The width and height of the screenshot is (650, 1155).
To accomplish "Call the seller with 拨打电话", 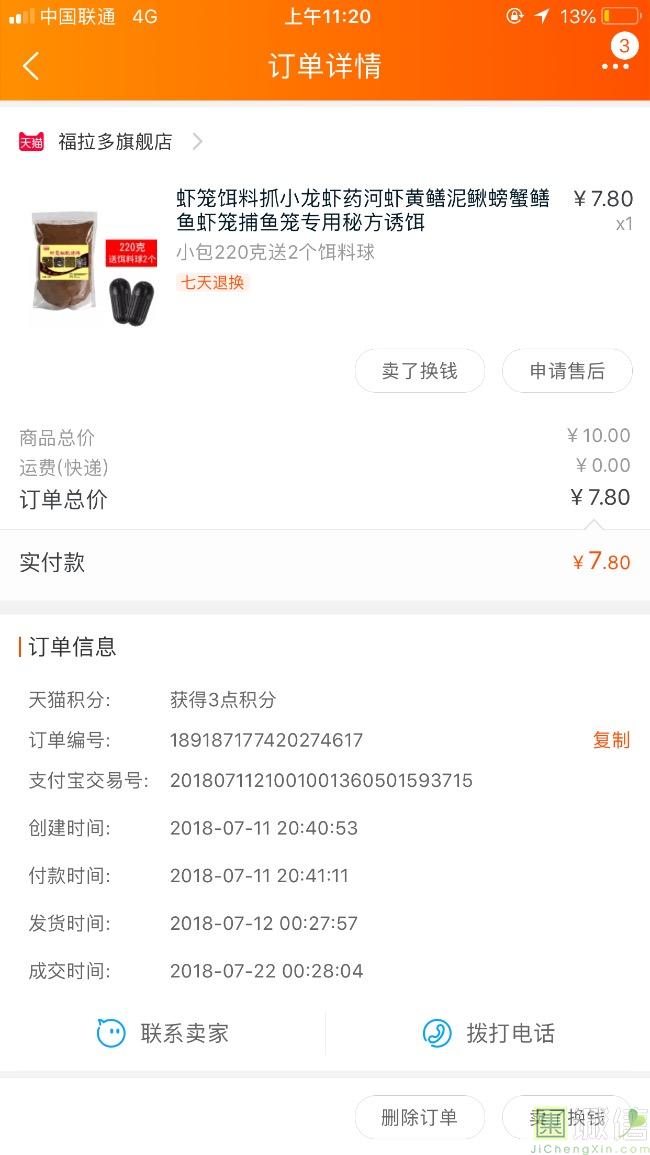I will click(488, 1033).
